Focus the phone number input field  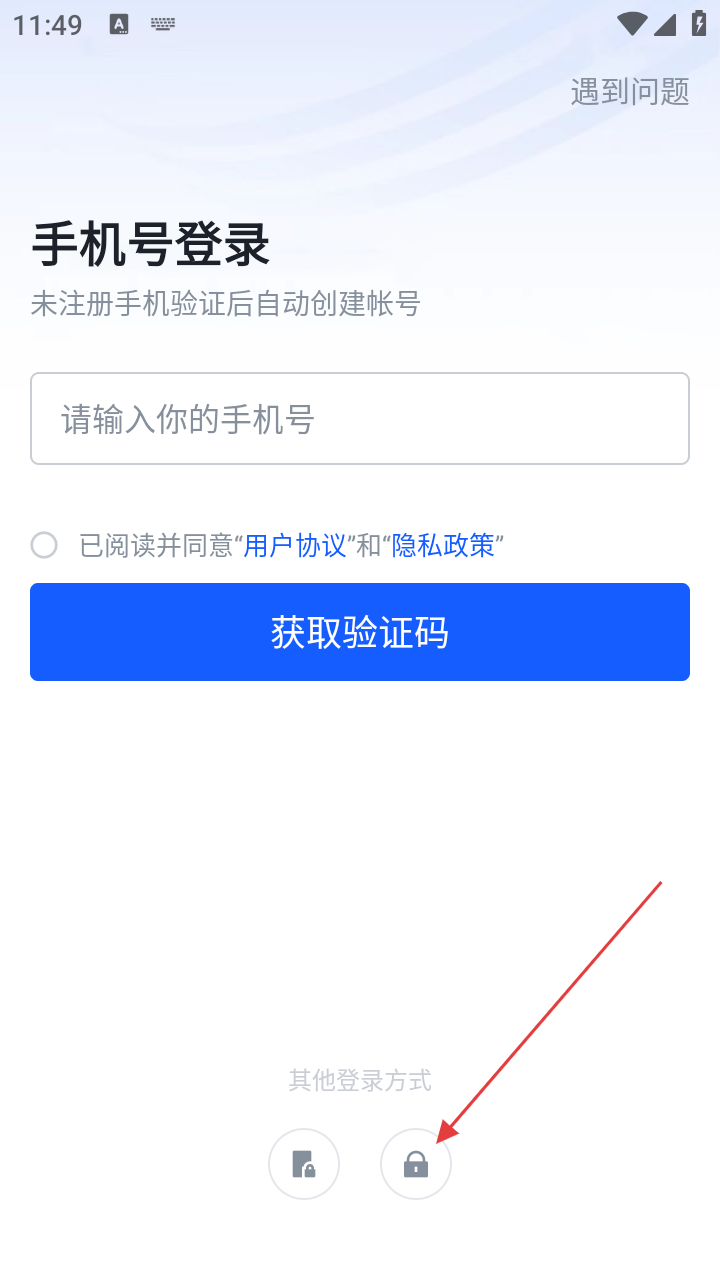coord(360,419)
